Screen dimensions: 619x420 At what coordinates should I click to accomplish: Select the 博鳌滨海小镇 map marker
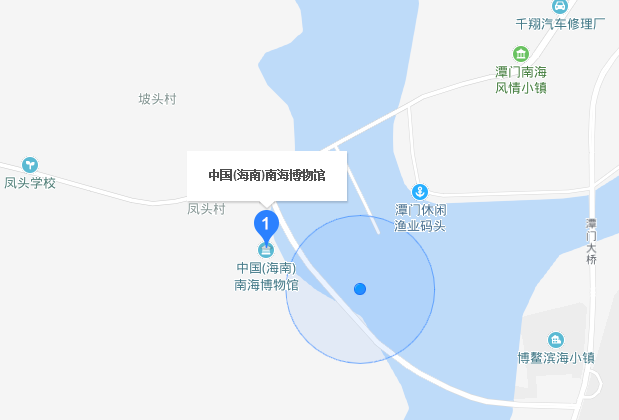(556, 340)
